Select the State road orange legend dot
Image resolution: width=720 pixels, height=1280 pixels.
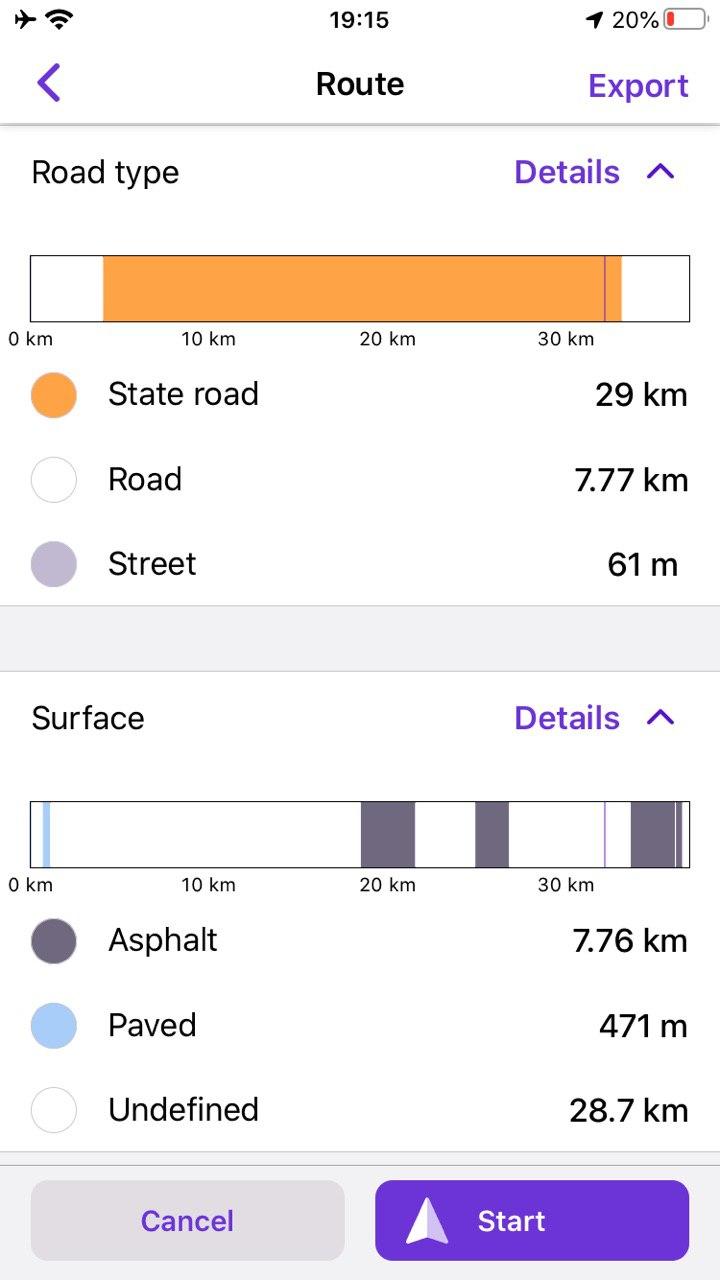(x=53, y=394)
